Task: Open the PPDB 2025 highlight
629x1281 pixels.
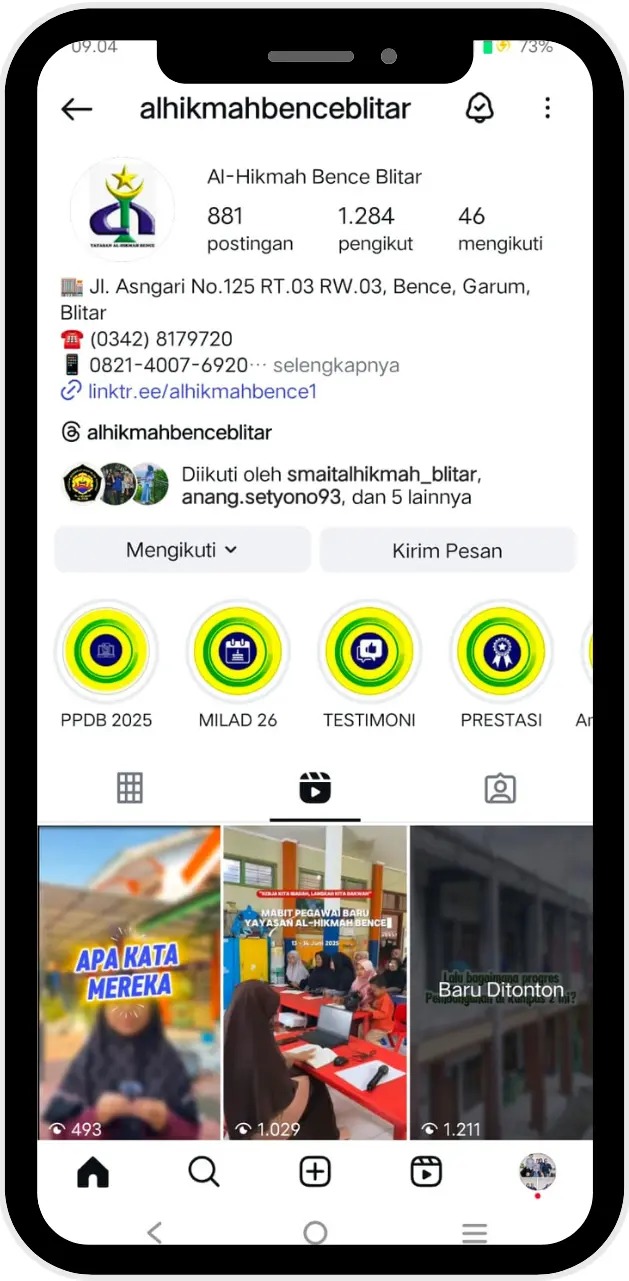Action: point(106,652)
